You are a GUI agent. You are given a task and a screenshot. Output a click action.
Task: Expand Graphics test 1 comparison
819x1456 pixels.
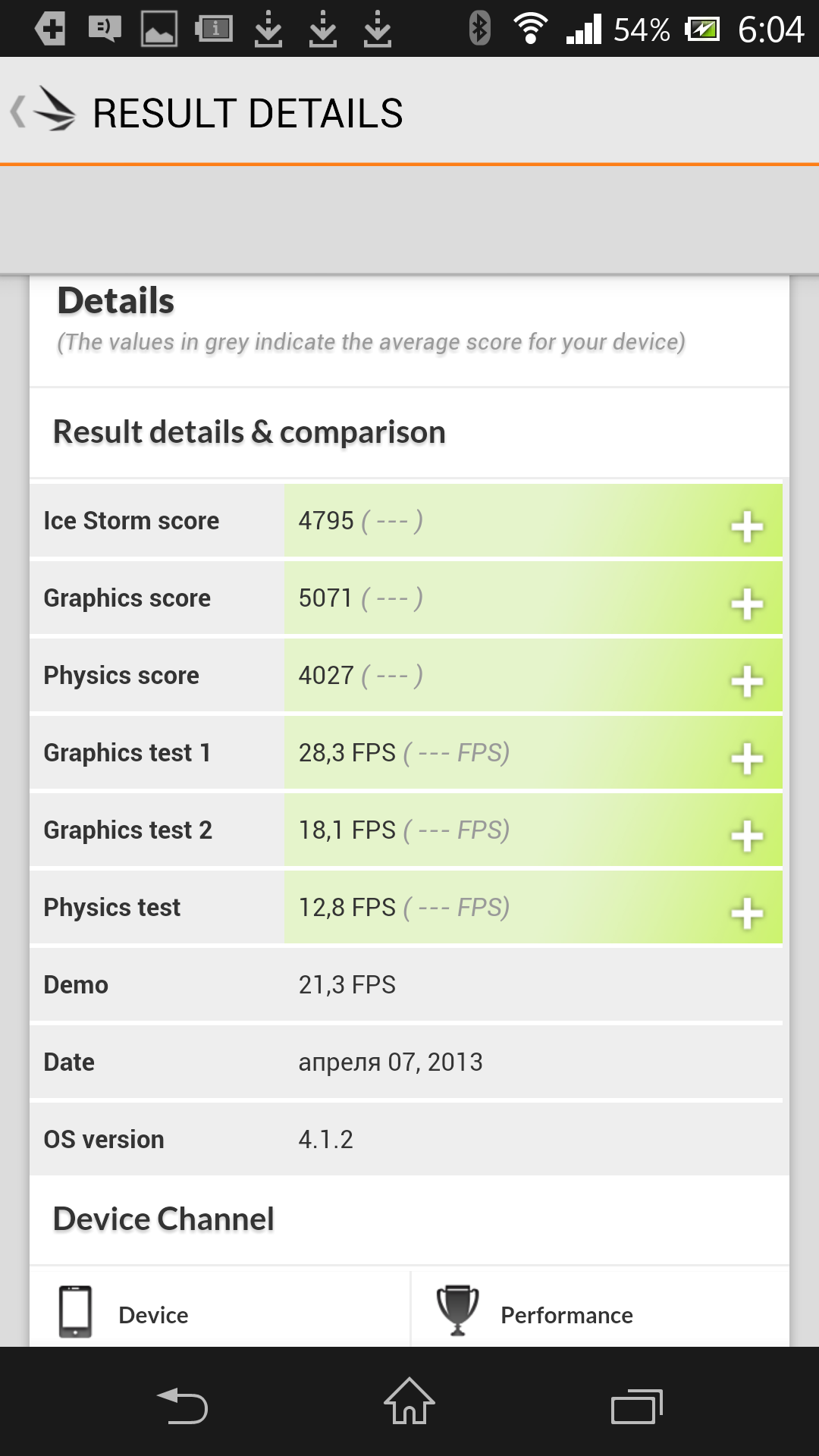[747, 758]
